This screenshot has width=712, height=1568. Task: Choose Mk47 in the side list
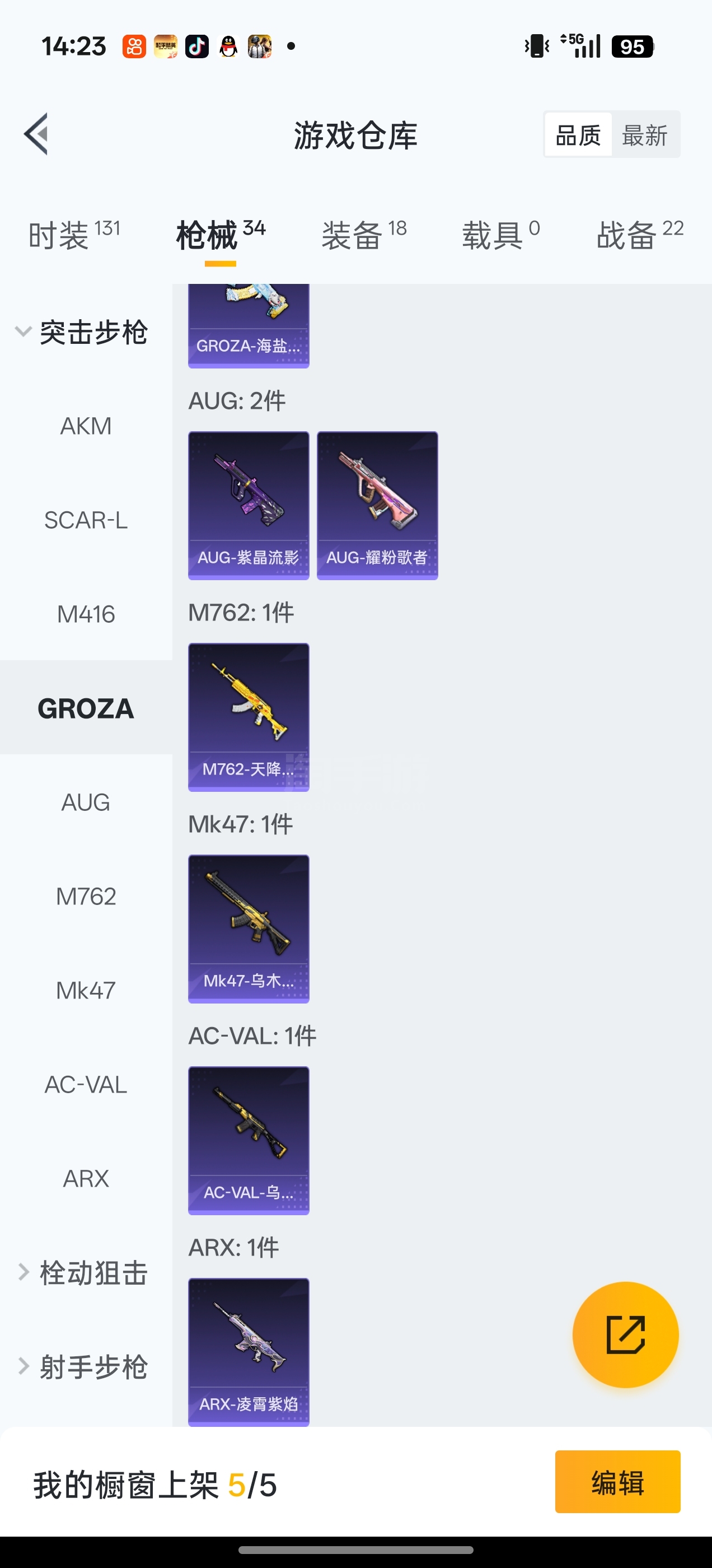pos(86,990)
